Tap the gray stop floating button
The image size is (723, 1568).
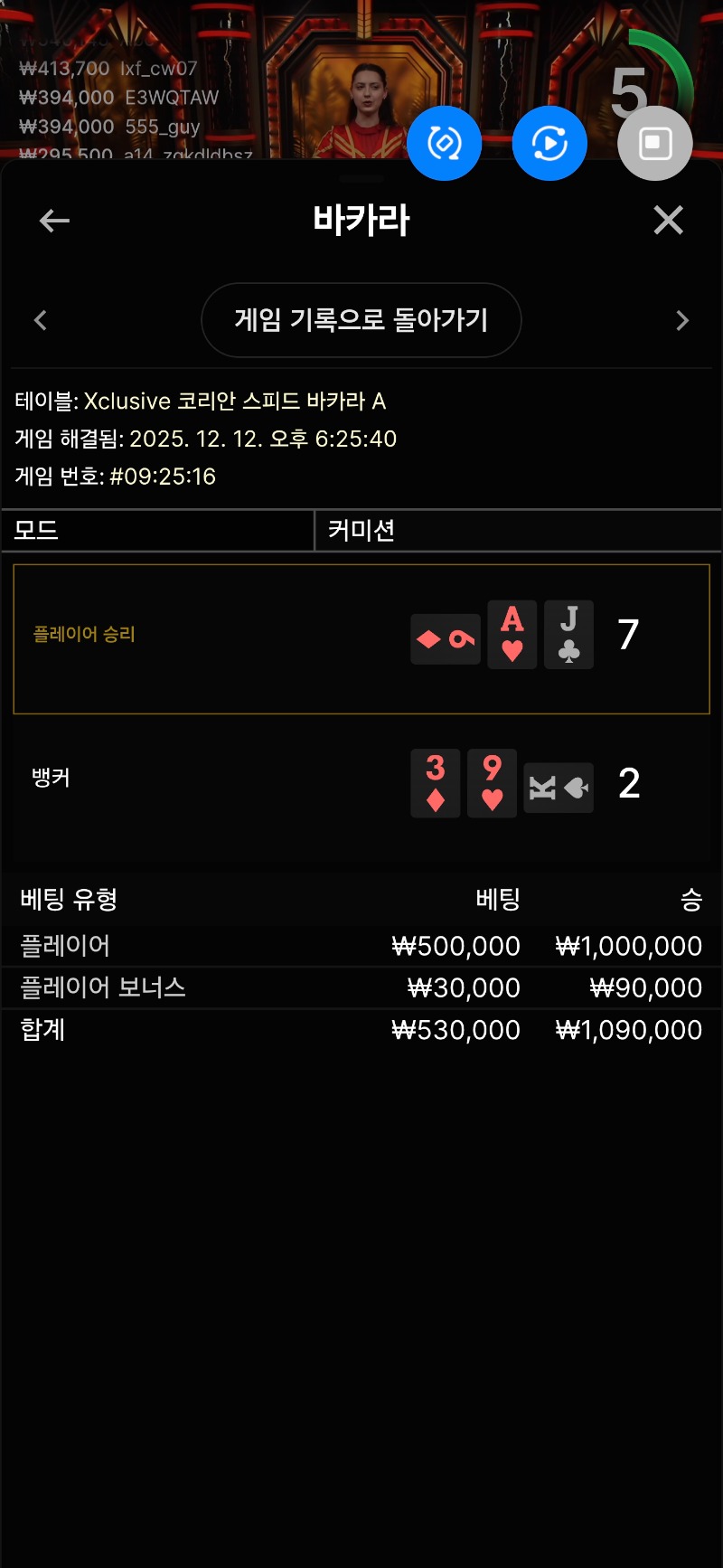655,143
